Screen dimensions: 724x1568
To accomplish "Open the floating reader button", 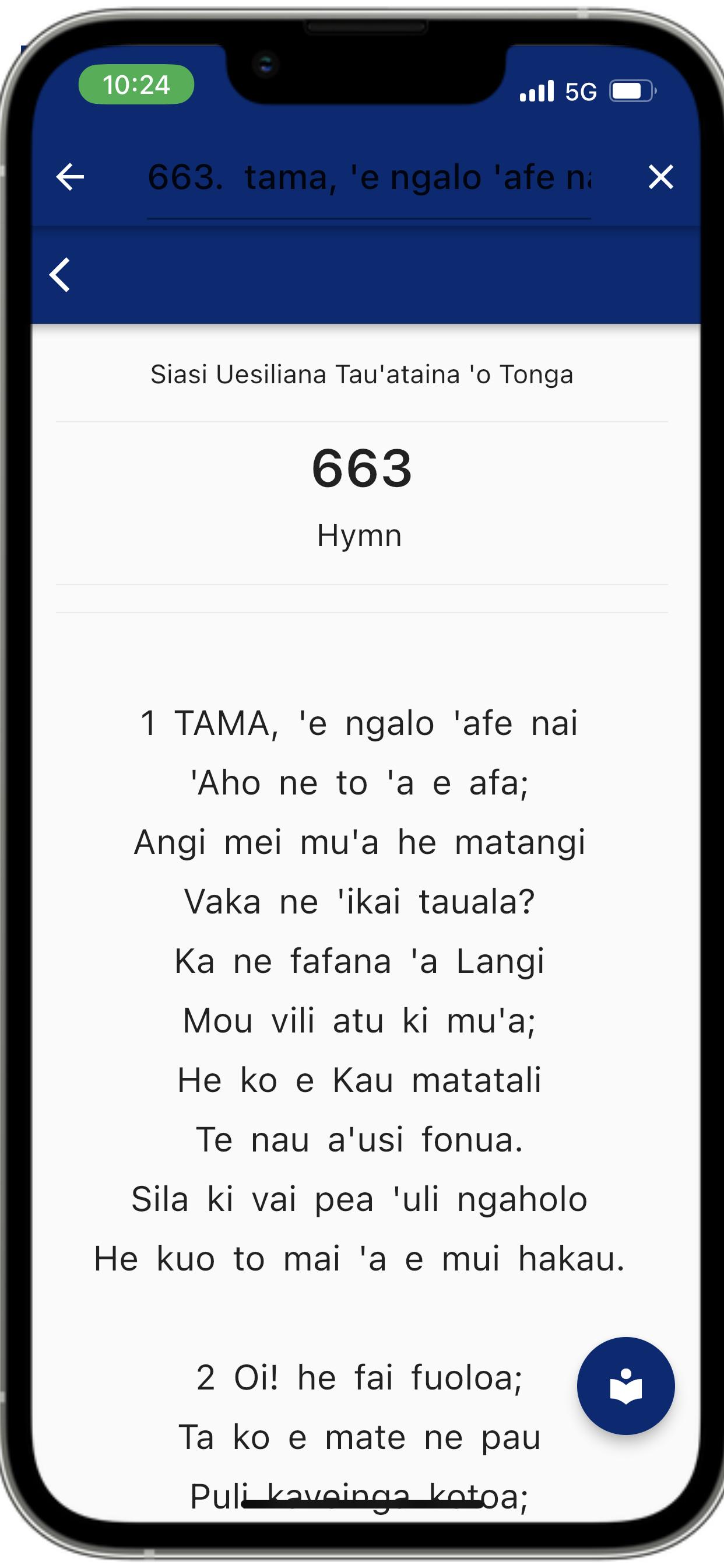I will point(625,1385).
